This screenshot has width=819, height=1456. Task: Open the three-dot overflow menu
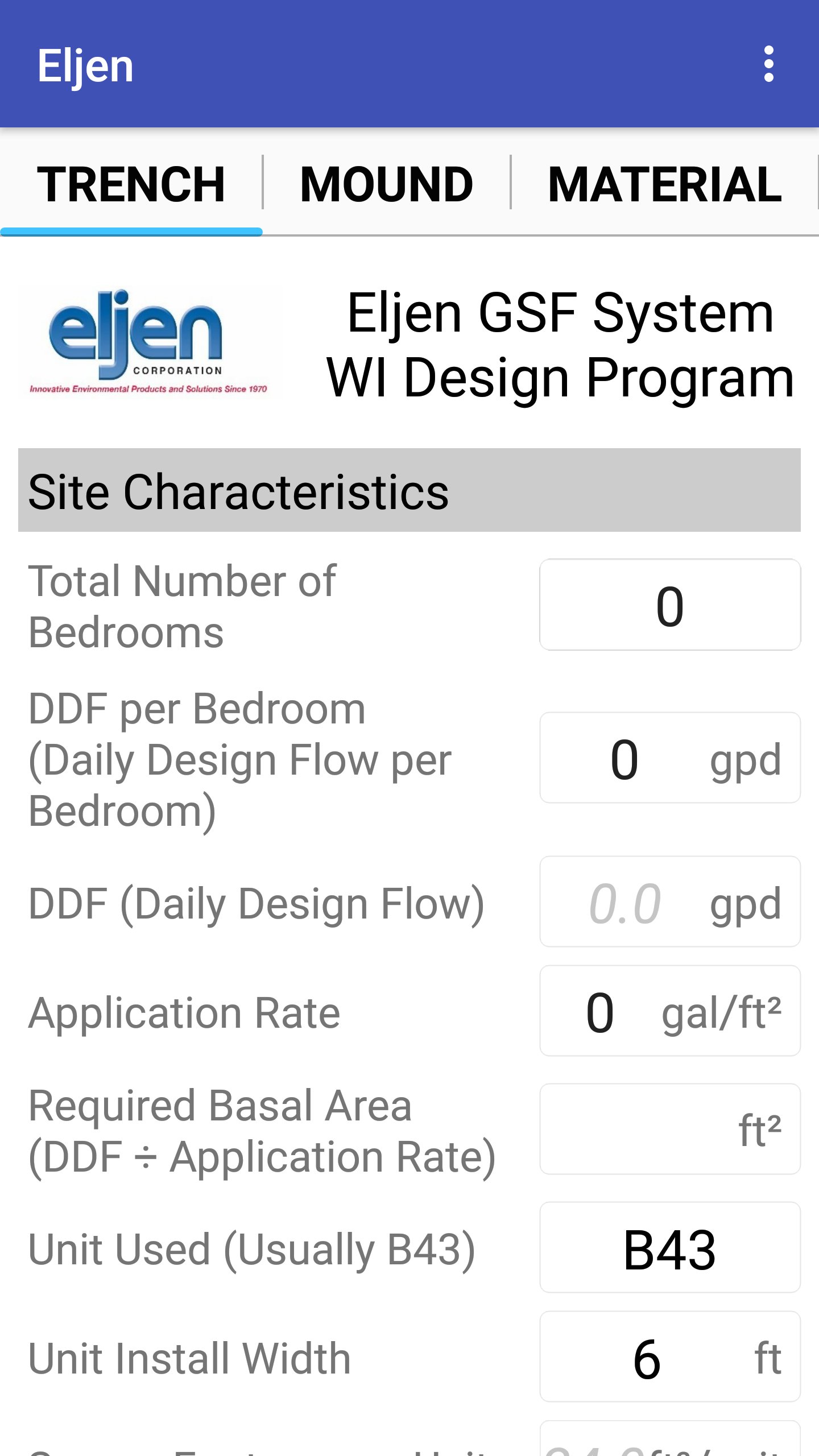coord(769,64)
